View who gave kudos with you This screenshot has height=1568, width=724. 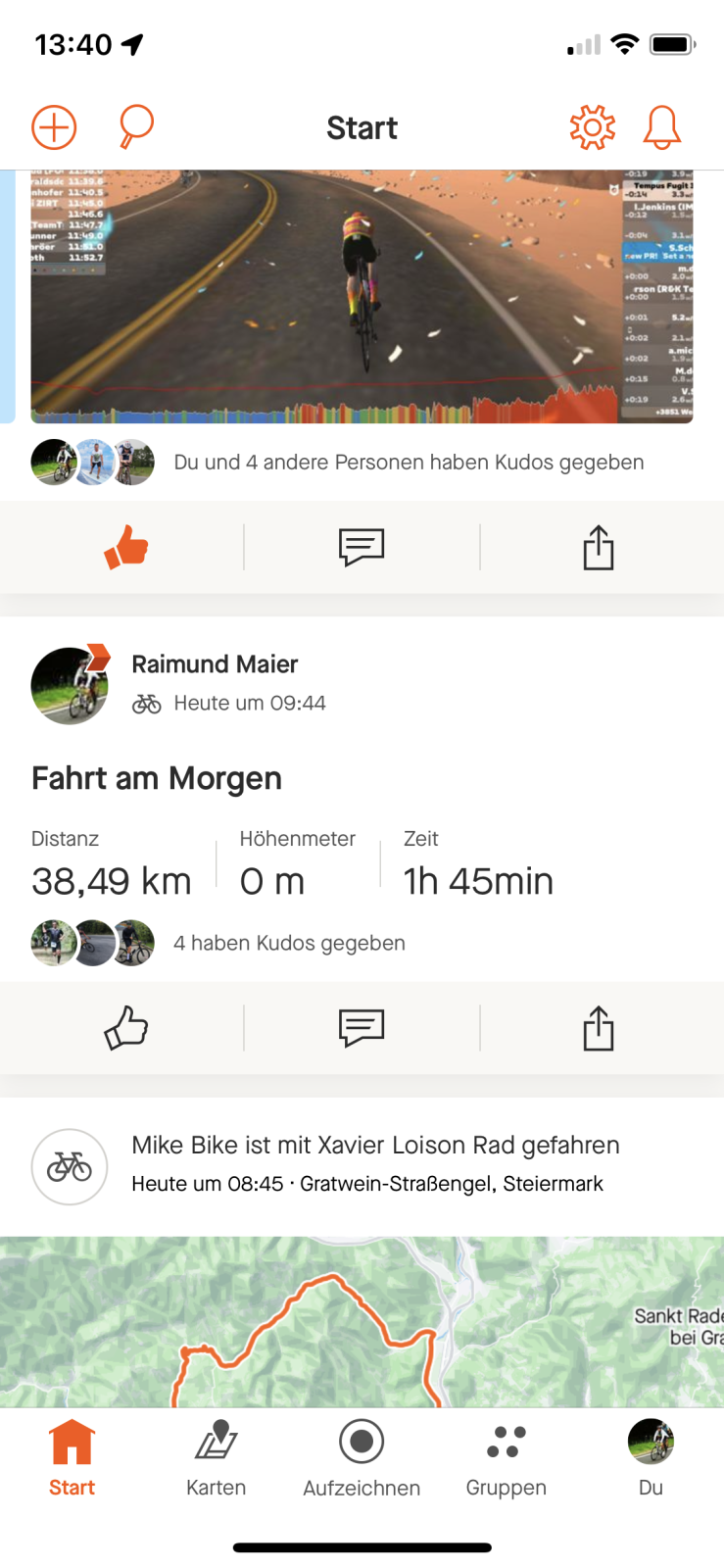[408, 463]
